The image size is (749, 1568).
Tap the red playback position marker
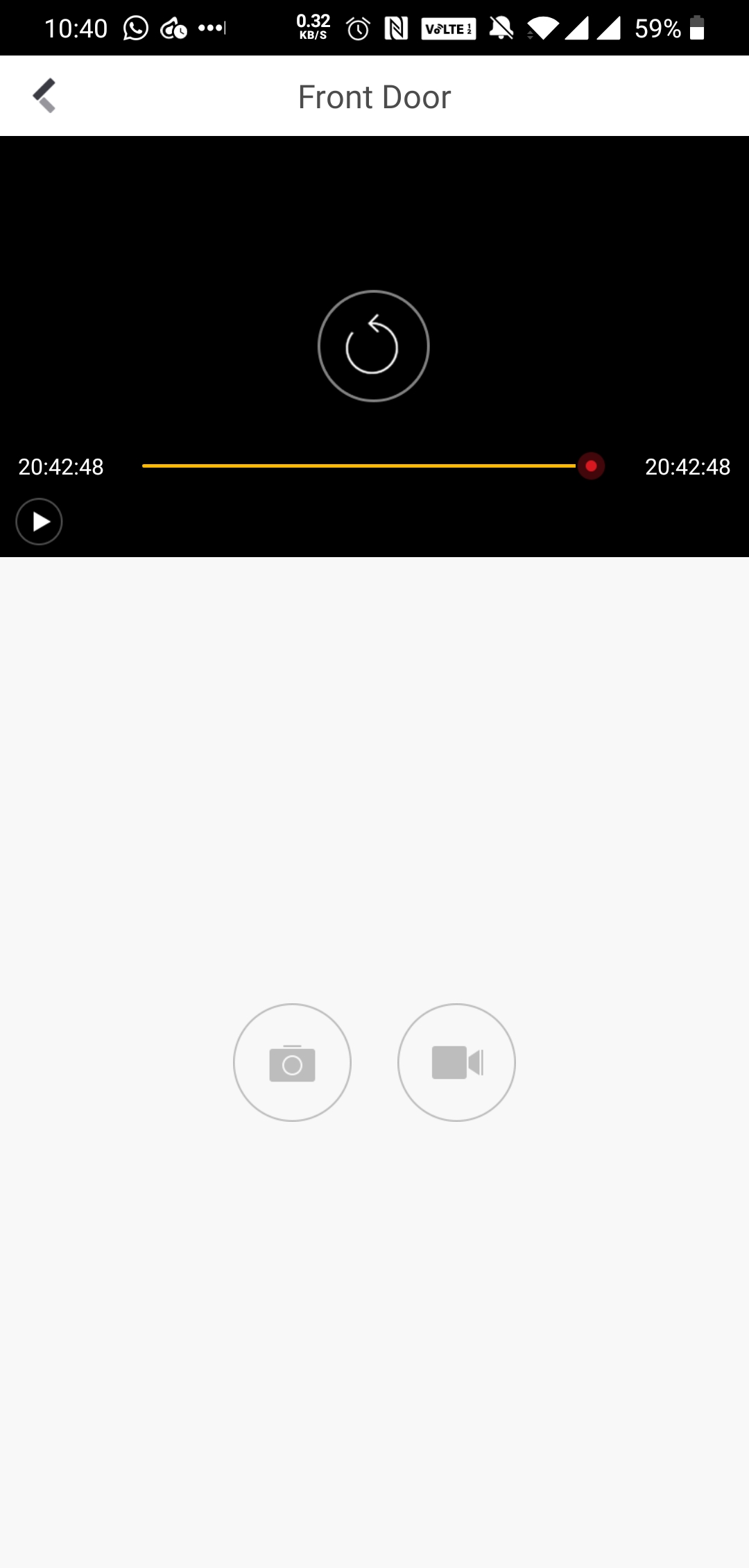click(591, 466)
